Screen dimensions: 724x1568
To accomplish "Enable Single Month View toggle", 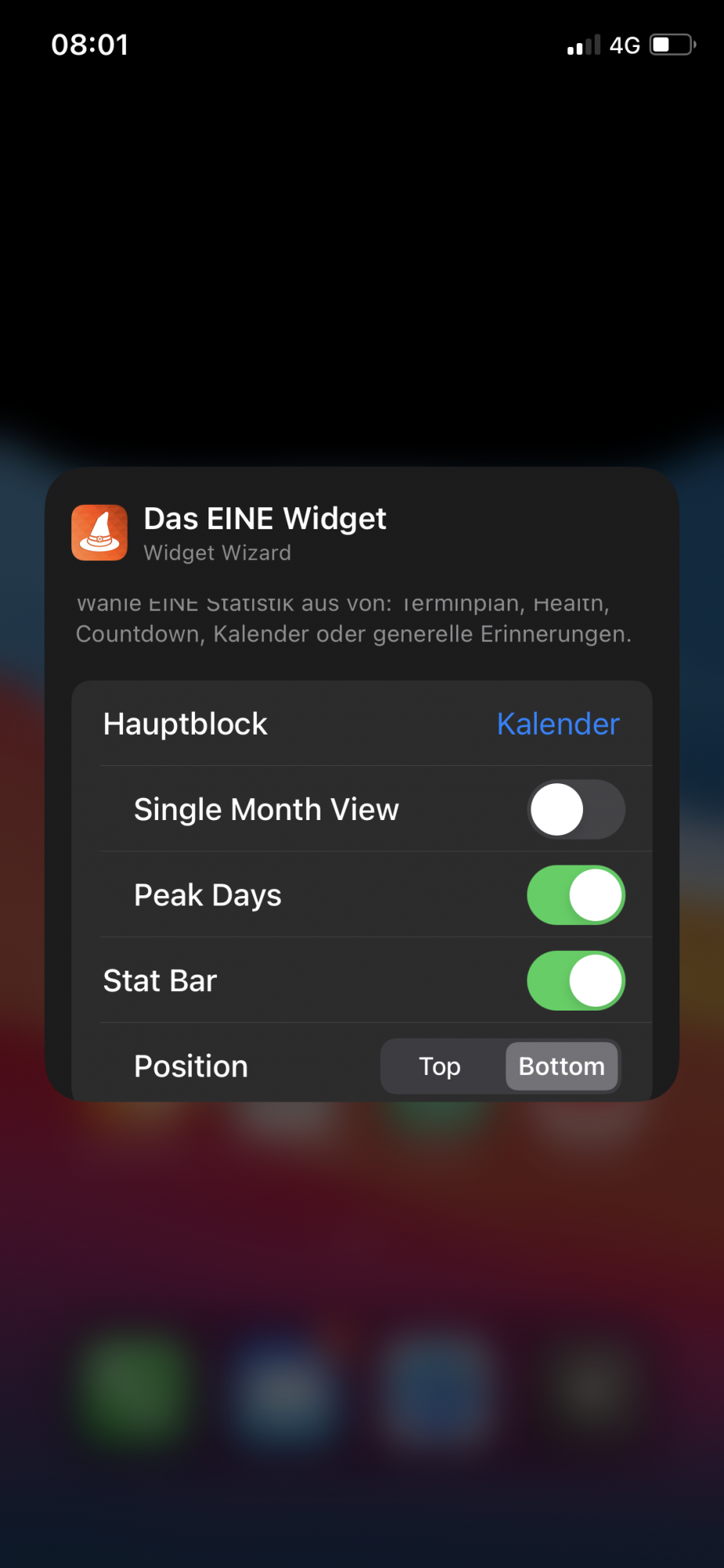I will point(576,809).
